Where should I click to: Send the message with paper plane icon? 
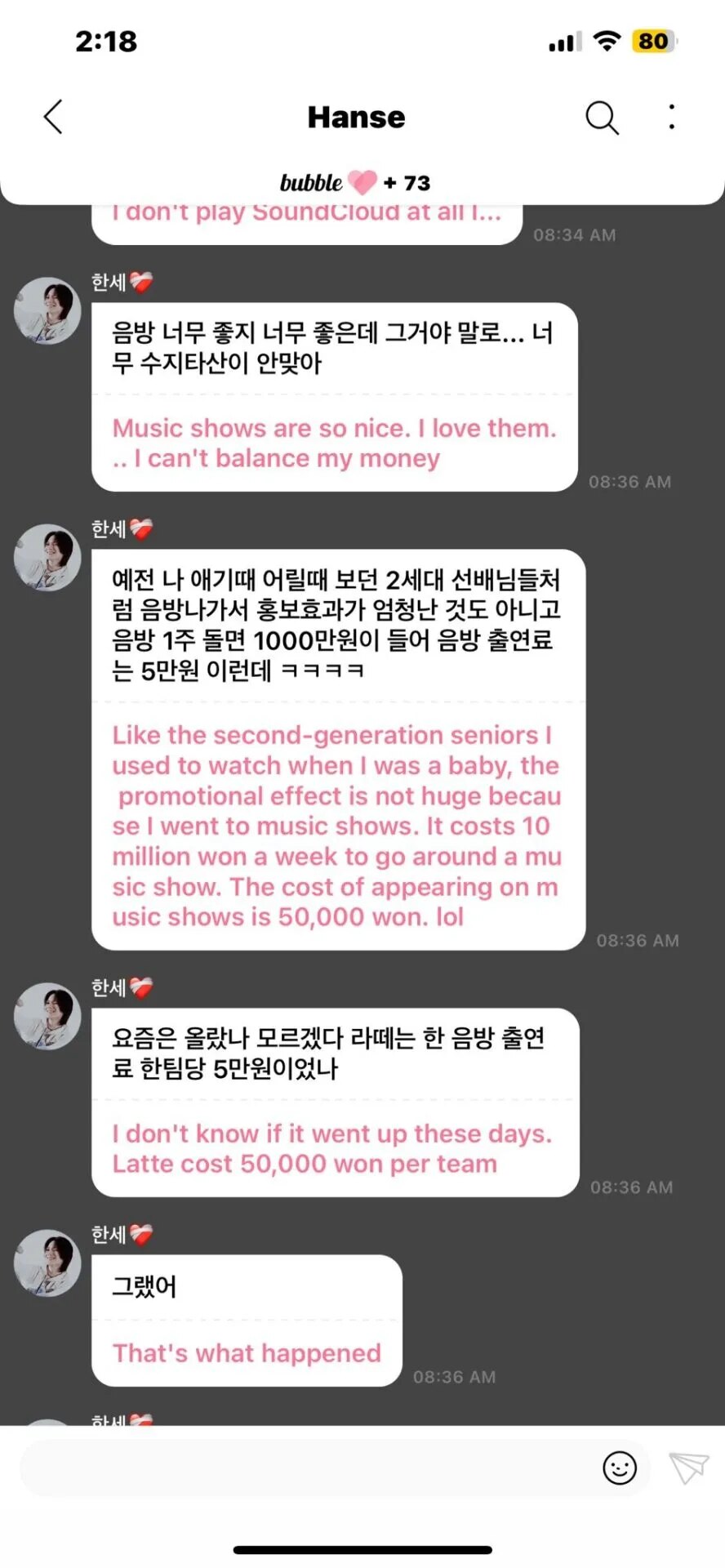coord(688,1468)
